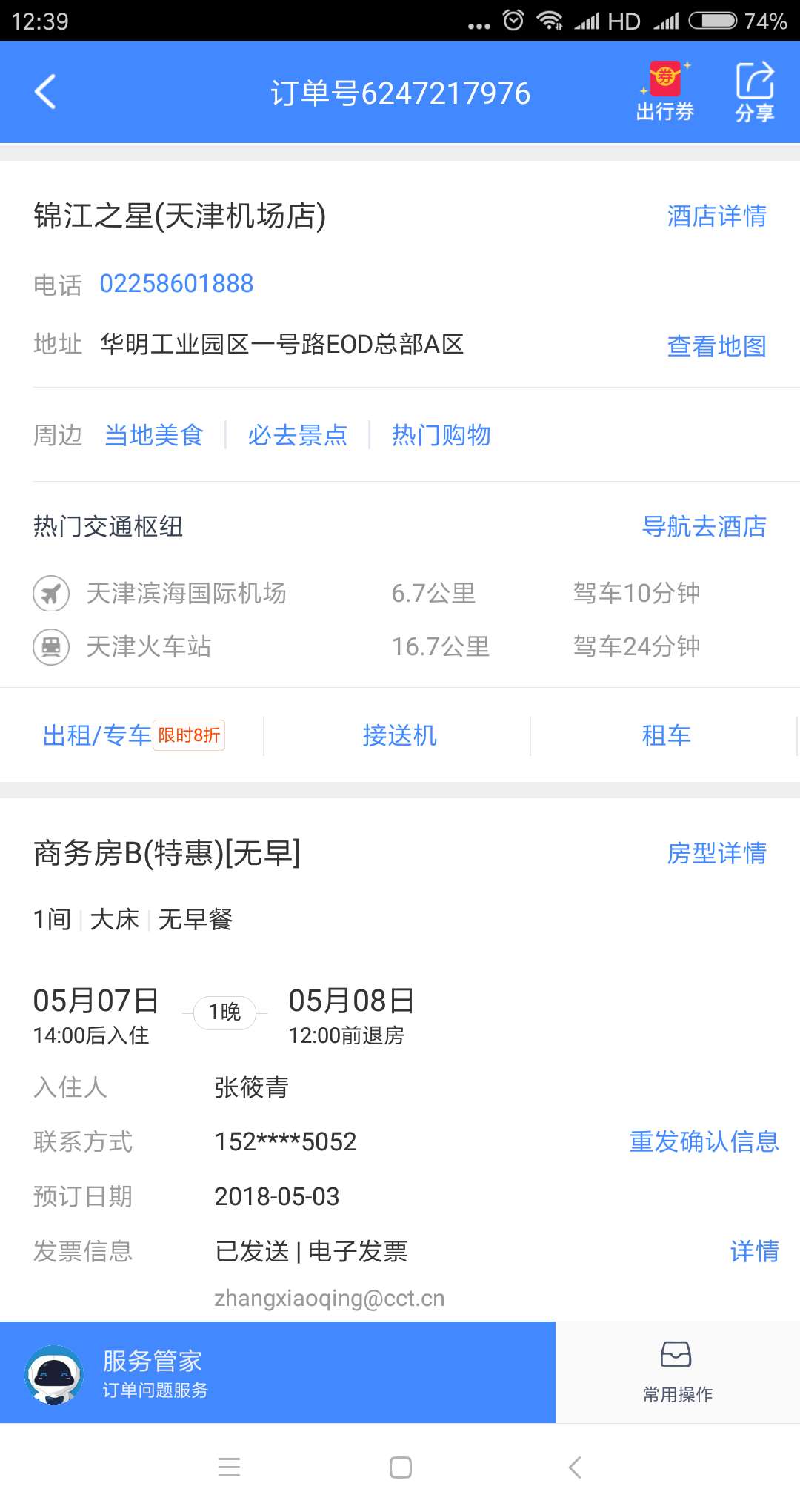This screenshot has height=1512, width=800.
Task: Open the 出行券 travel coupon
Action: (x=664, y=92)
